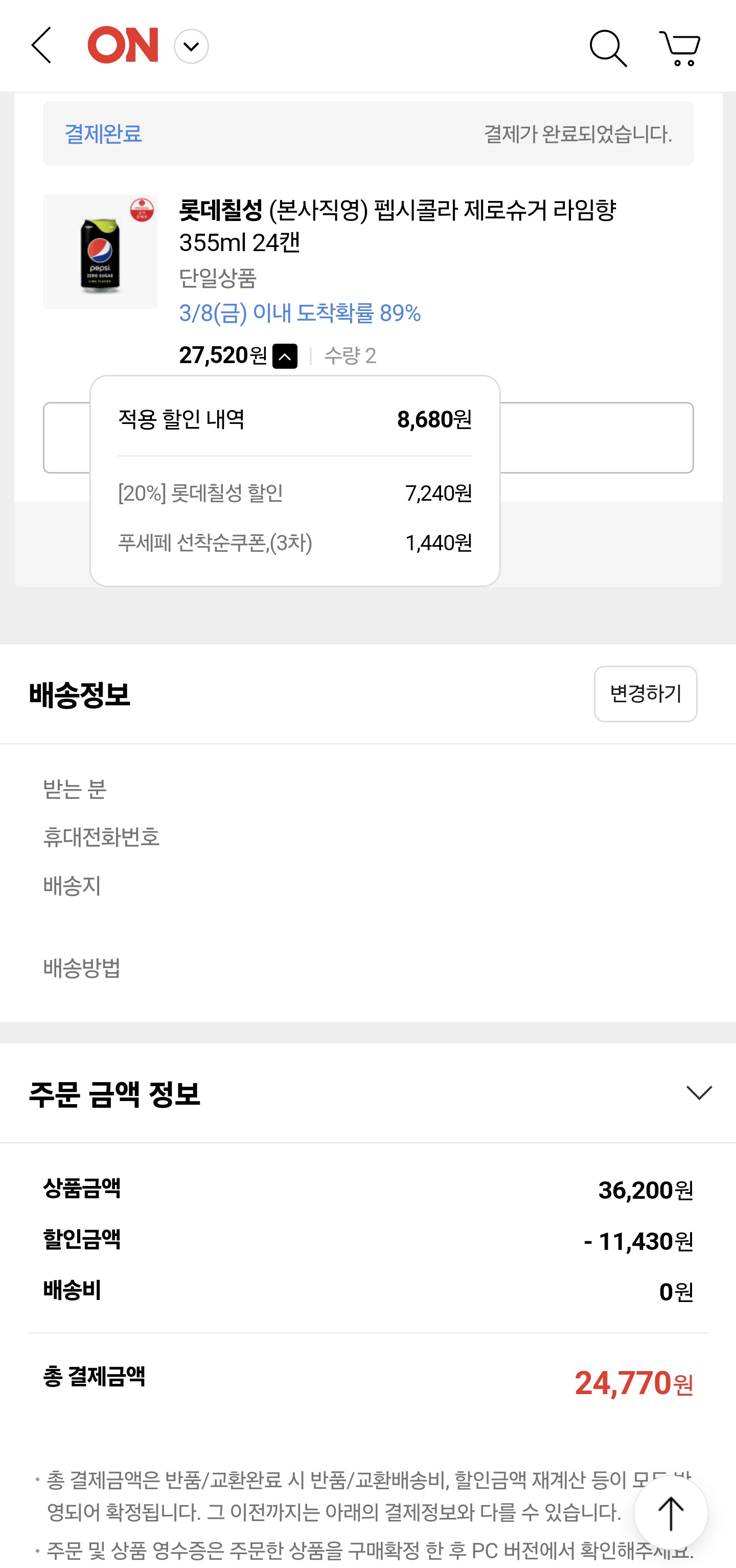Collapse the discount details beside 27,520원
The width and height of the screenshot is (736, 1568).
pos(285,356)
